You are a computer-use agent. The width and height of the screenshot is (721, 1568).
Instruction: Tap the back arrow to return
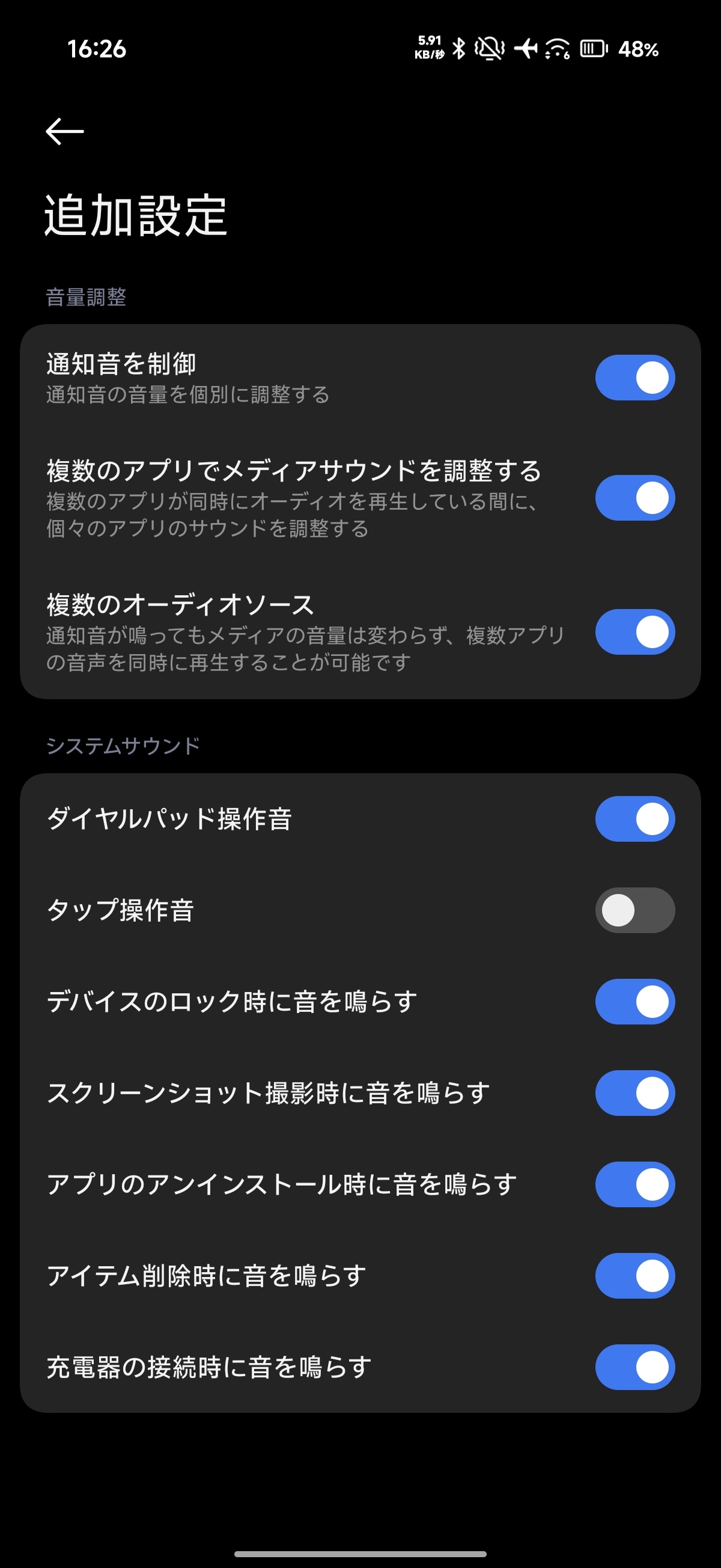(63, 130)
